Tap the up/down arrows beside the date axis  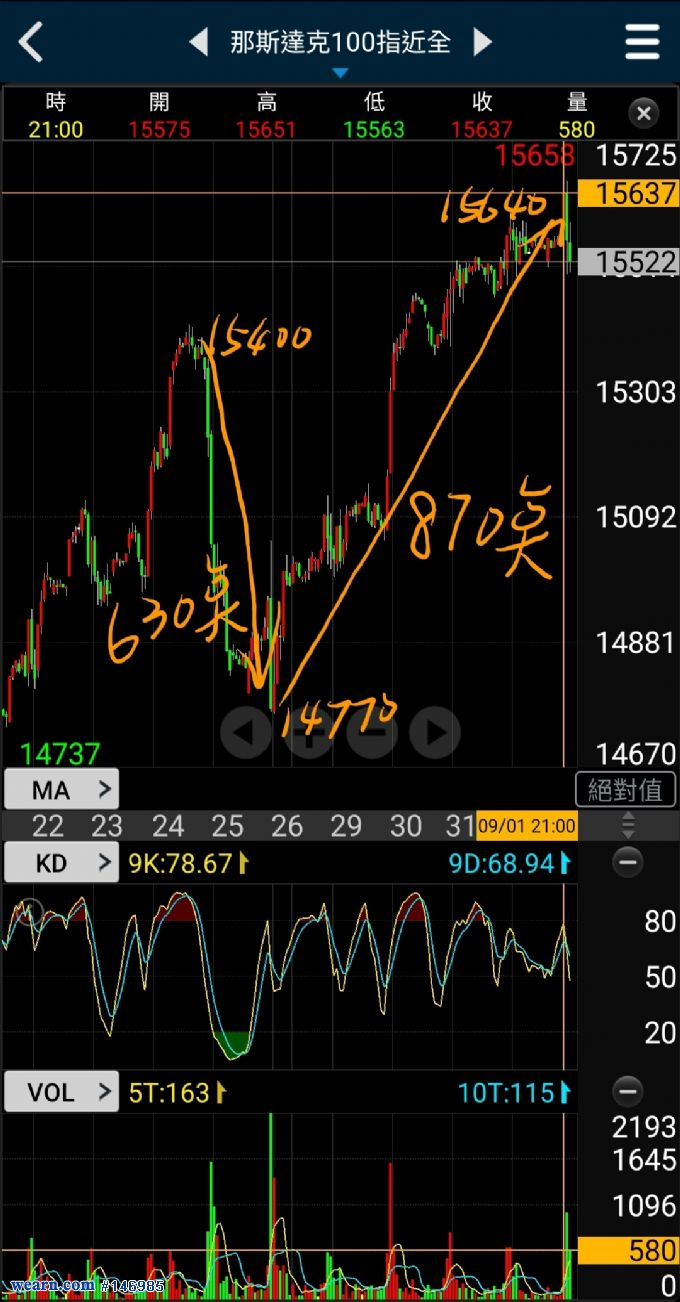pos(628,825)
